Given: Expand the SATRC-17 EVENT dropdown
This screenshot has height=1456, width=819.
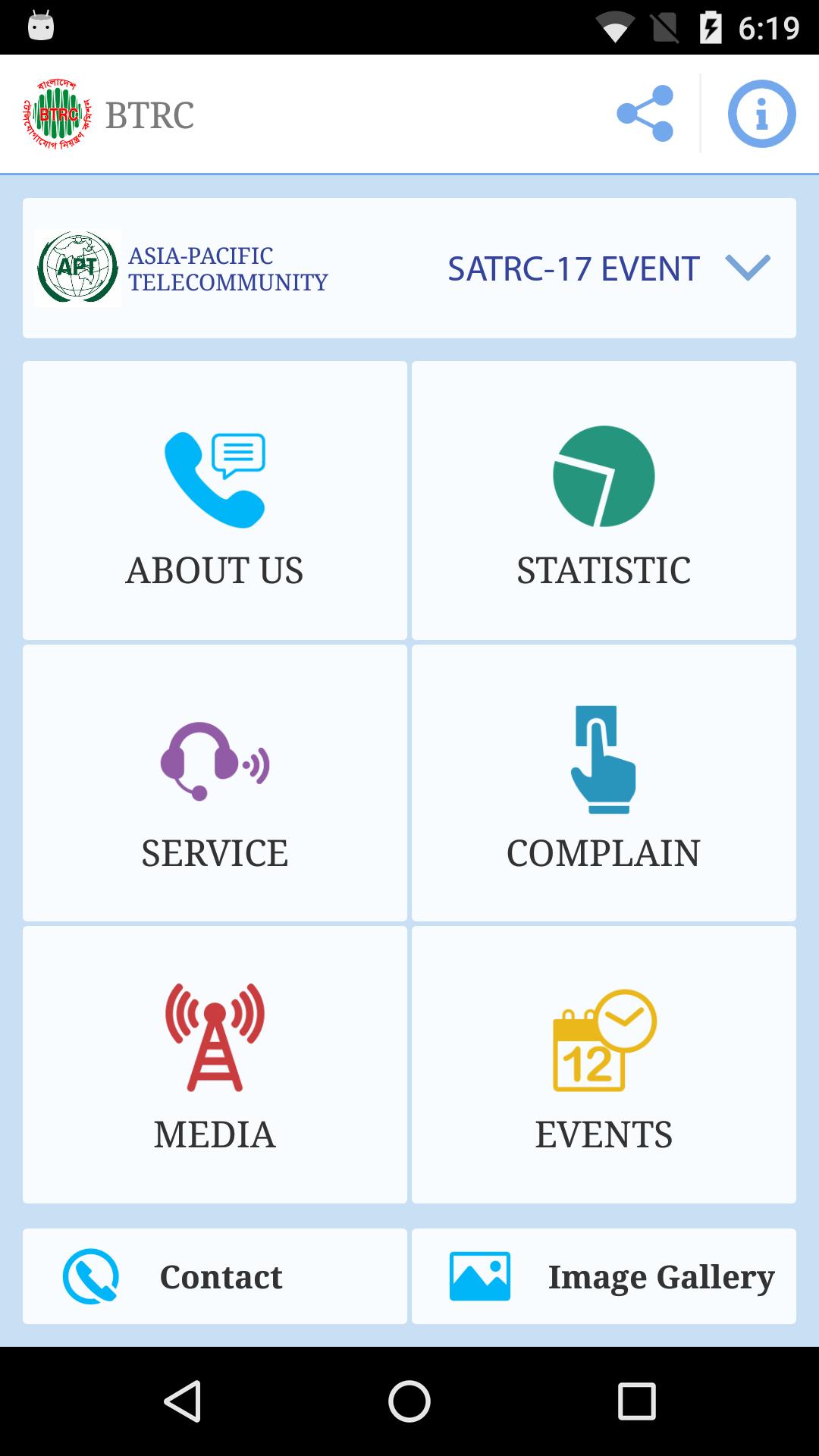Looking at the screenshot, I should pyautogui.click(x=747, y=268).
